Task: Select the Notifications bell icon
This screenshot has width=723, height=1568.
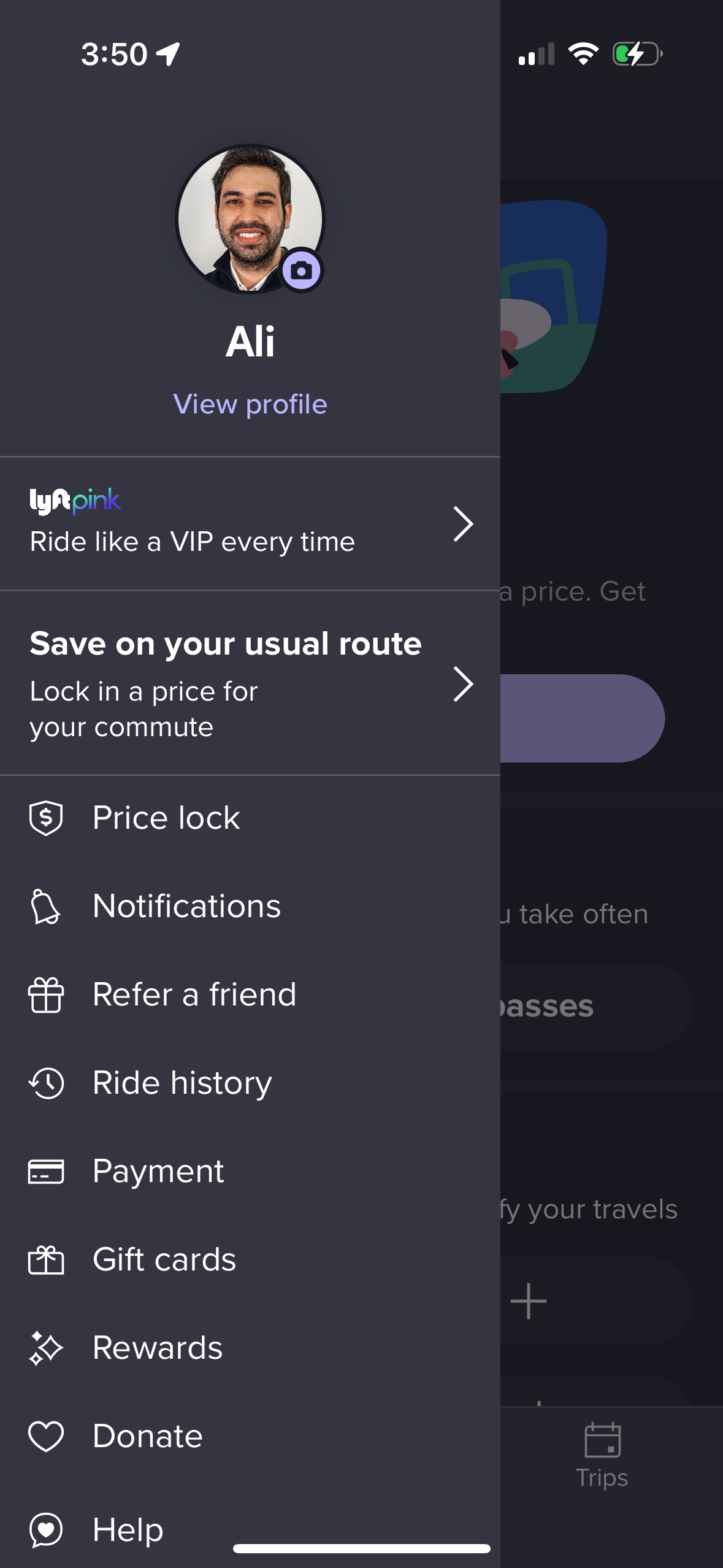Action: [45, 906]
